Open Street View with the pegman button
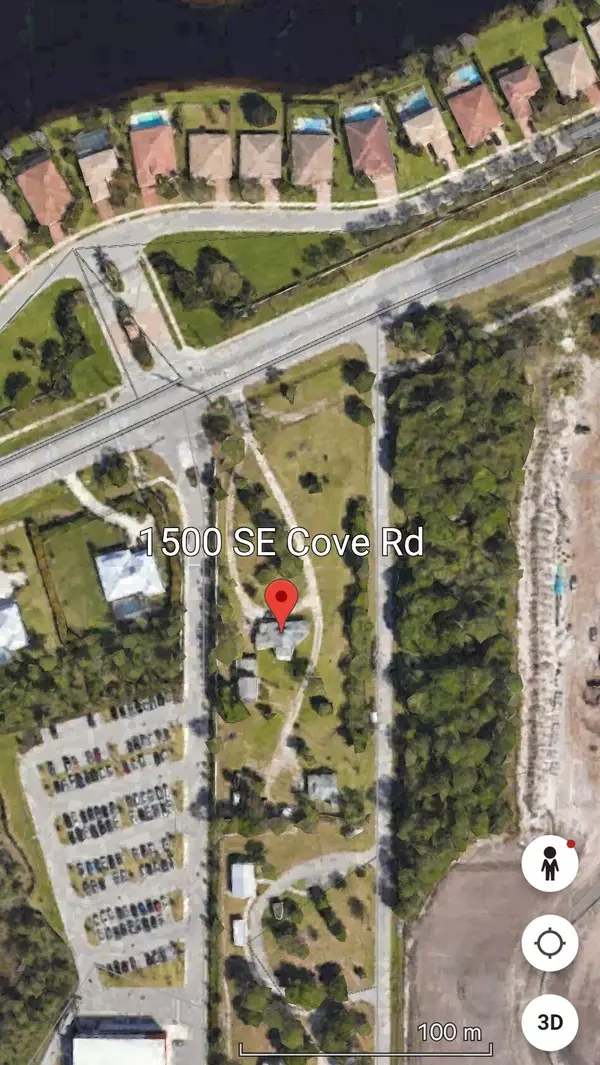Screen dimensions: 600x1065 tap(550, 863)
